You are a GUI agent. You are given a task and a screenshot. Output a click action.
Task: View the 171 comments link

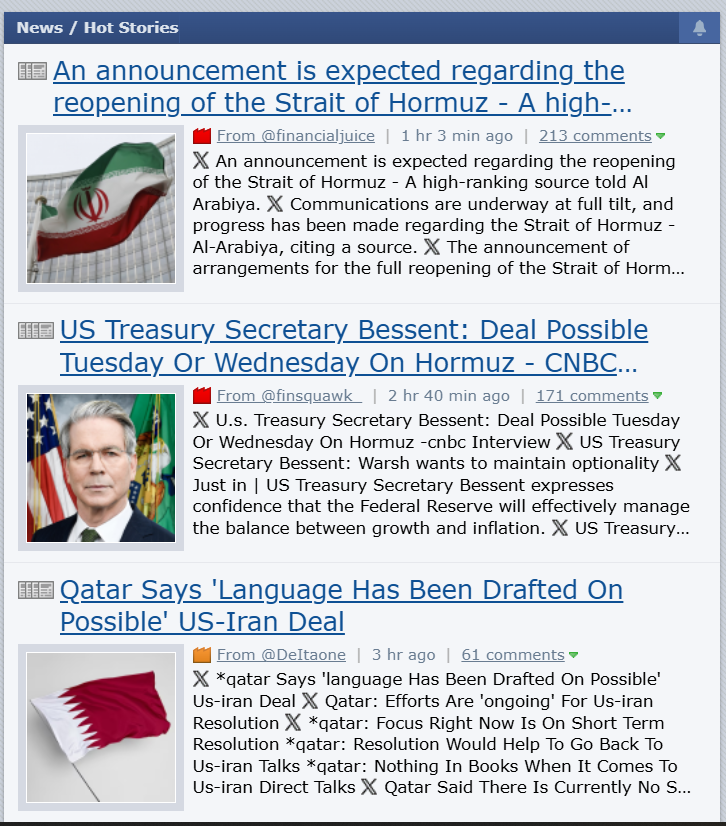coord(592,396)
